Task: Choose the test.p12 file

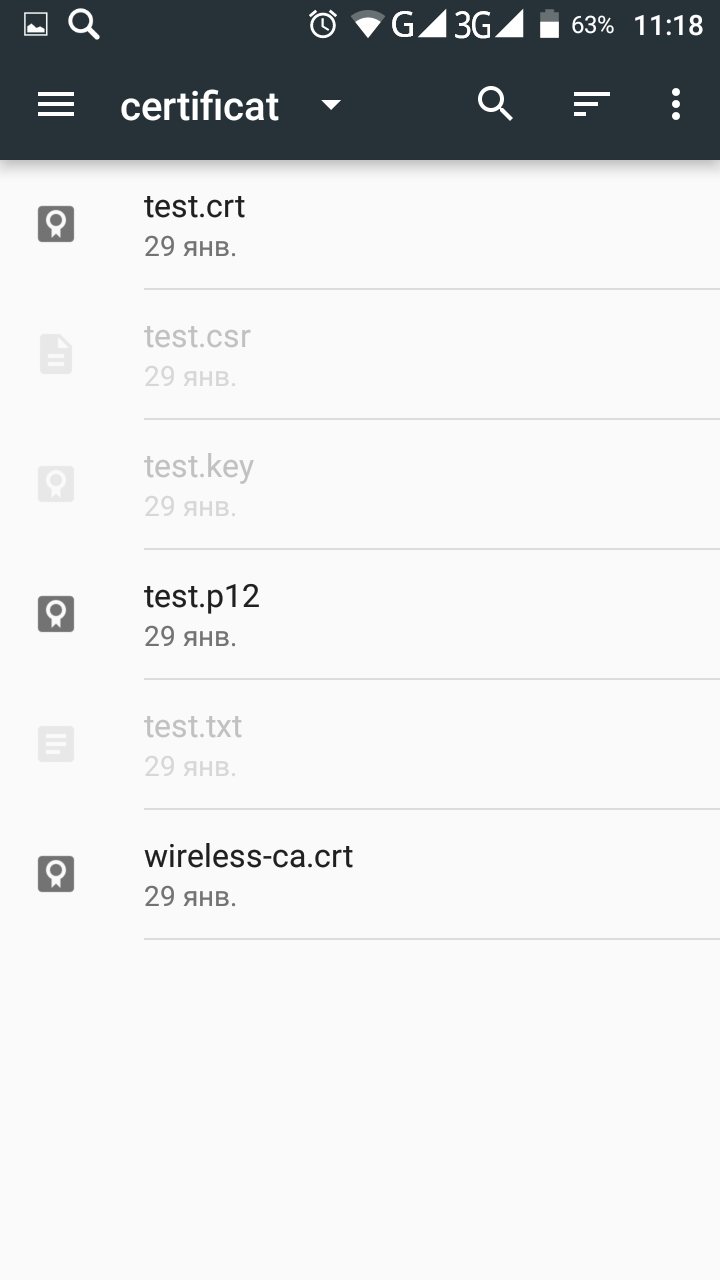Action: (360, 614)
